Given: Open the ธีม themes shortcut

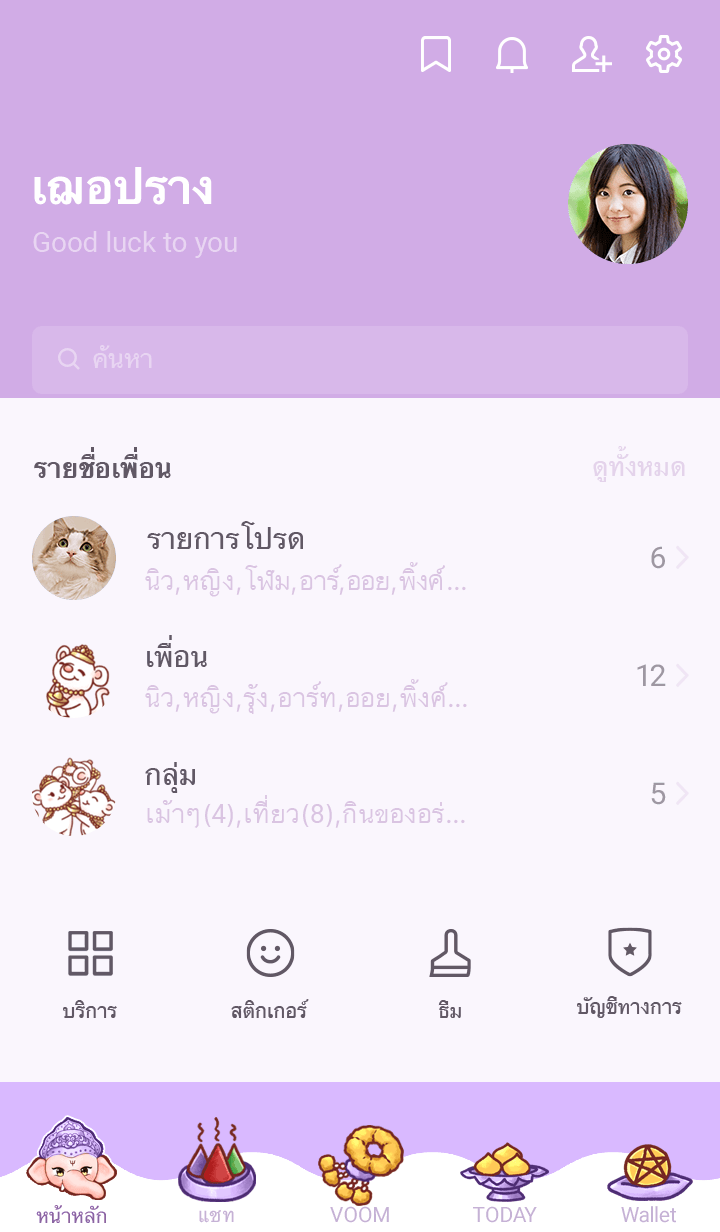Looking at the screenshot, I should coord(450,972).
